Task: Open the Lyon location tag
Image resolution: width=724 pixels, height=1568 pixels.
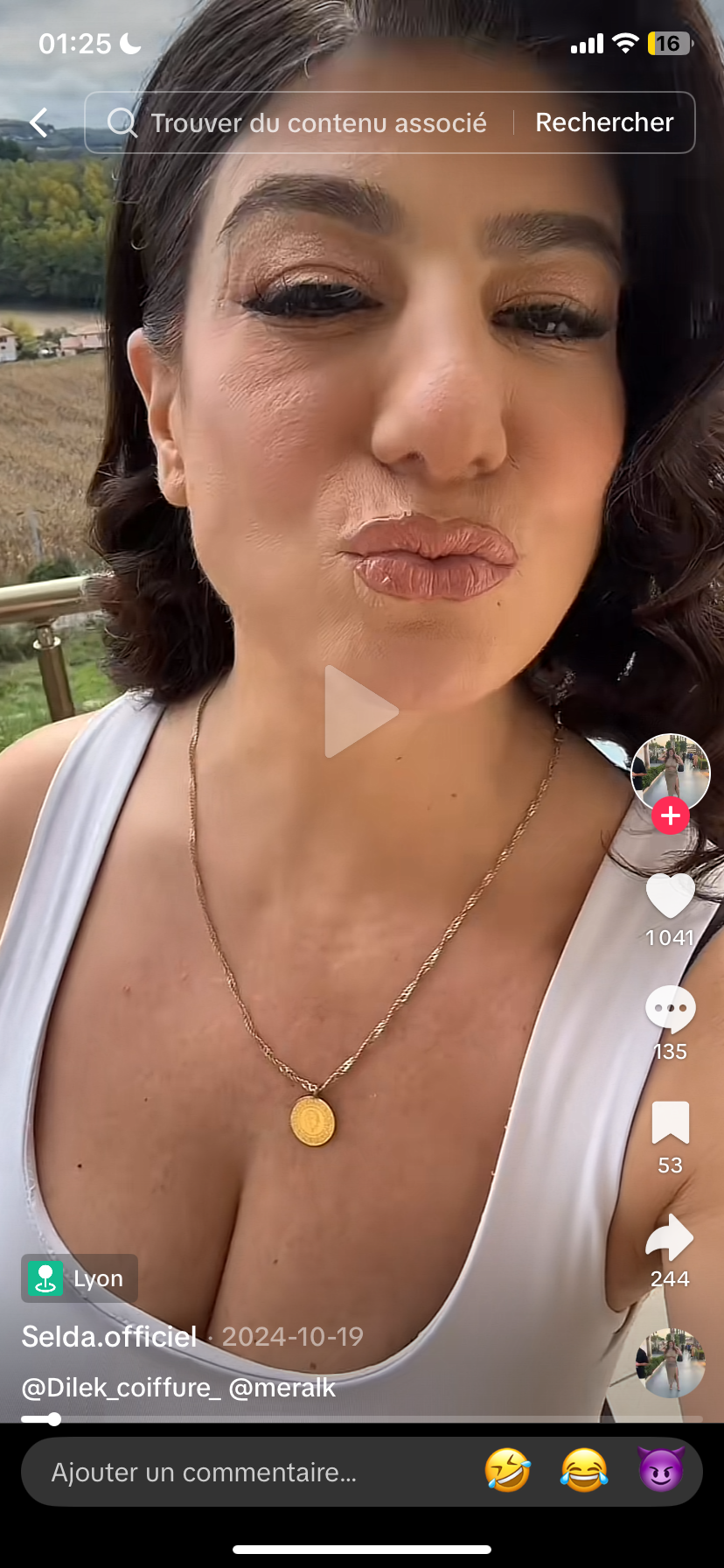Action: tap(80, 1278)
